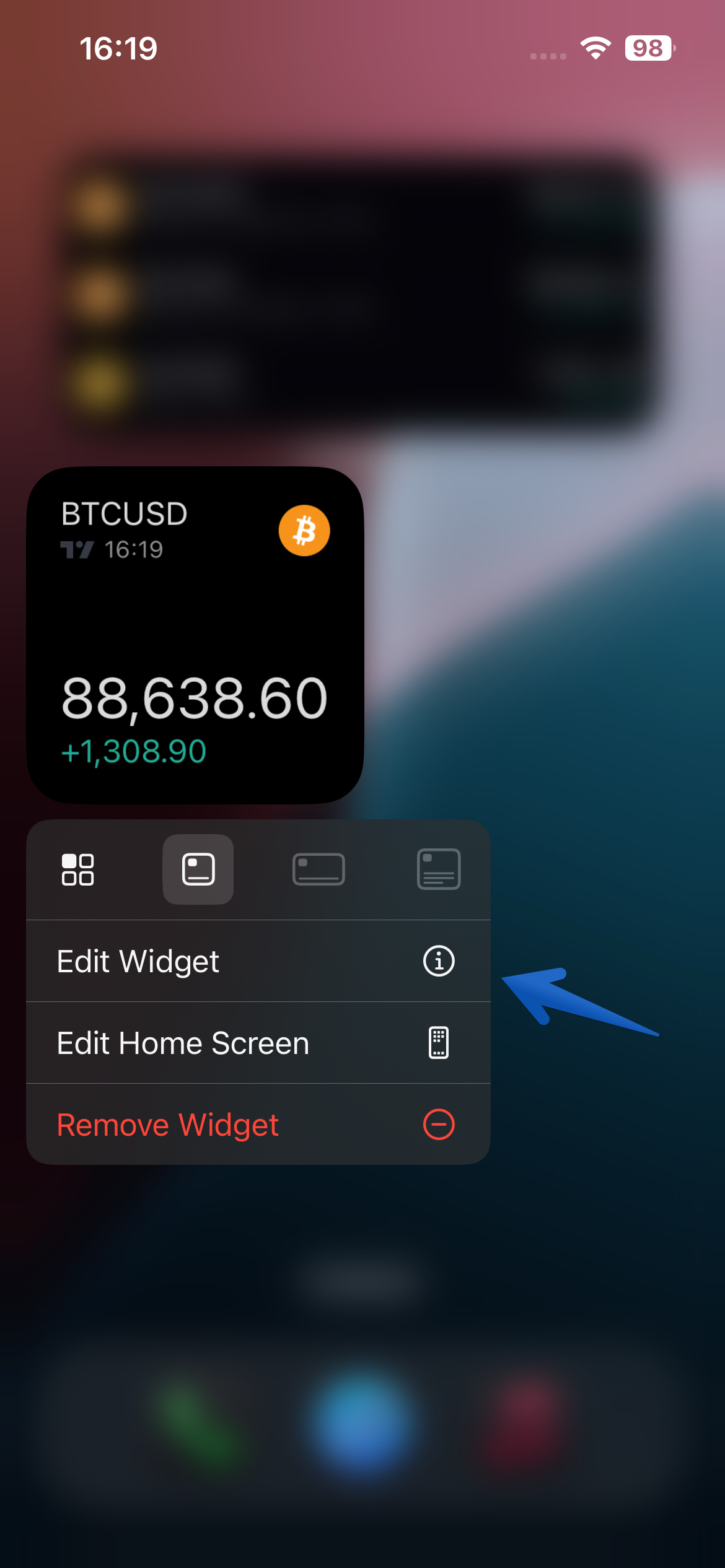Remove the BTCUSD widget
The height and width of the screenshot is (1568, 725).
257,1125
